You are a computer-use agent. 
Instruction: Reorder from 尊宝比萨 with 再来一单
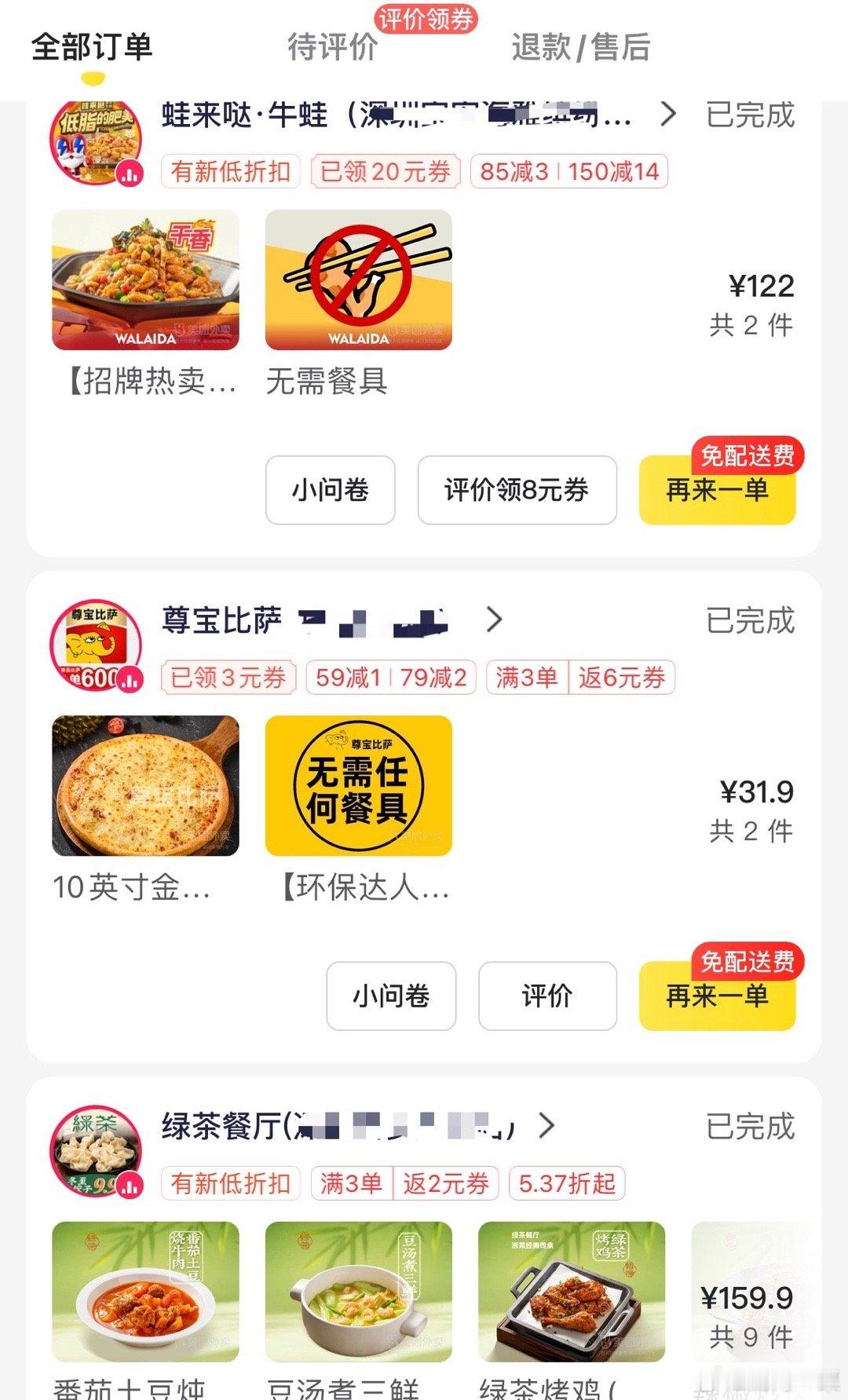[717, 996]
